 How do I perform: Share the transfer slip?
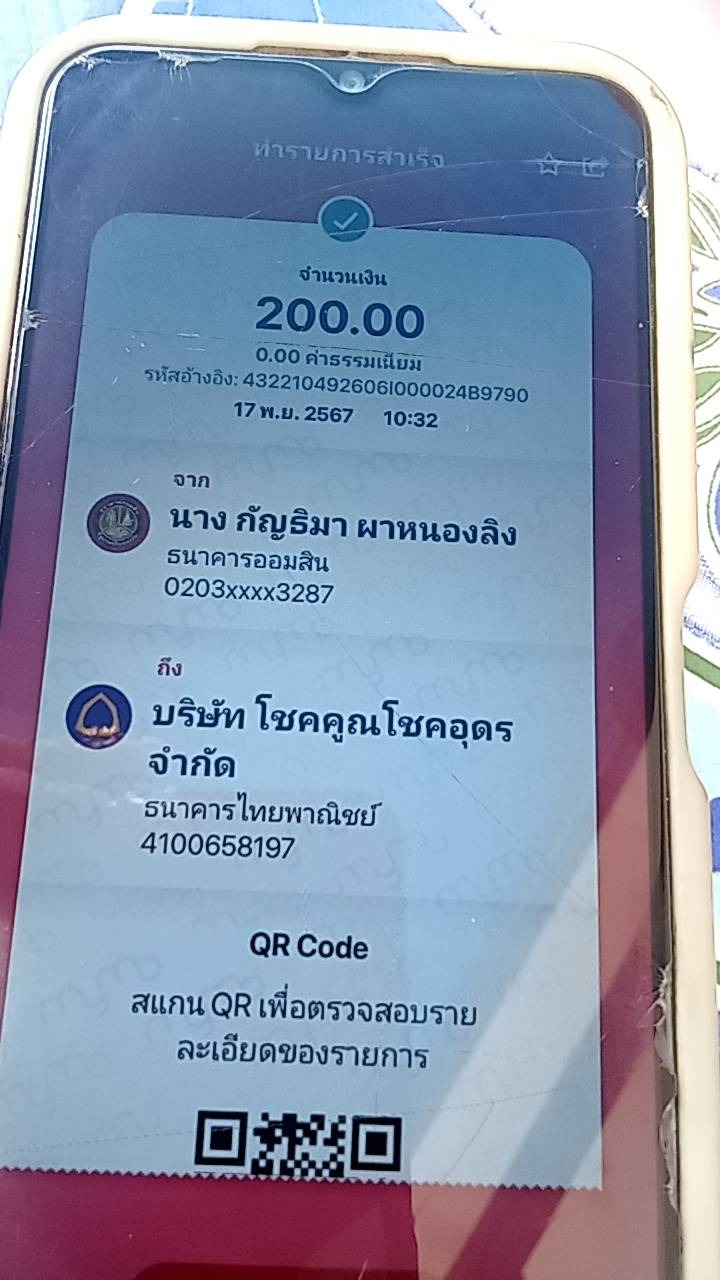[x=596, y=165]
